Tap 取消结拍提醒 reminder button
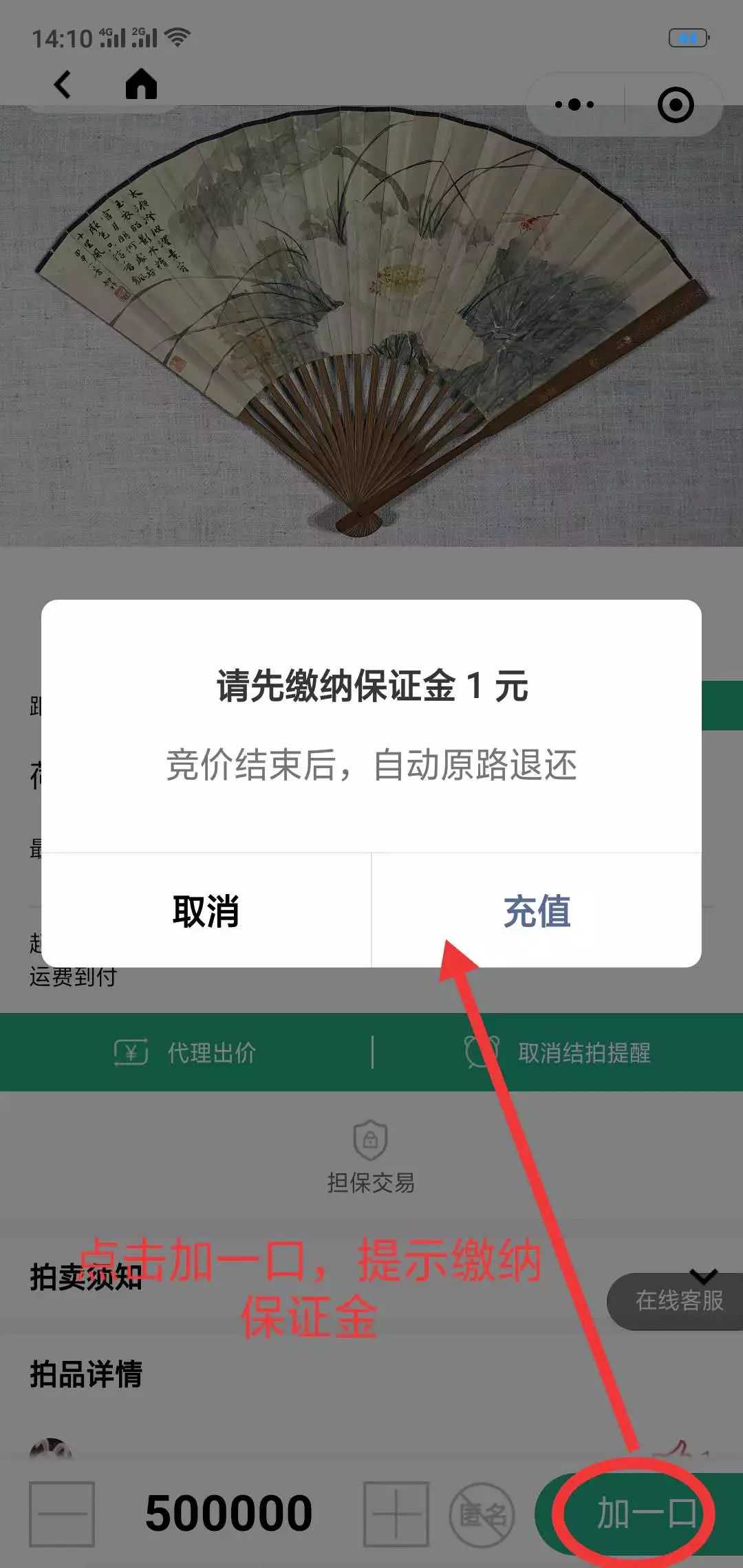743x1568 pixels. [x=559, y=1052]
